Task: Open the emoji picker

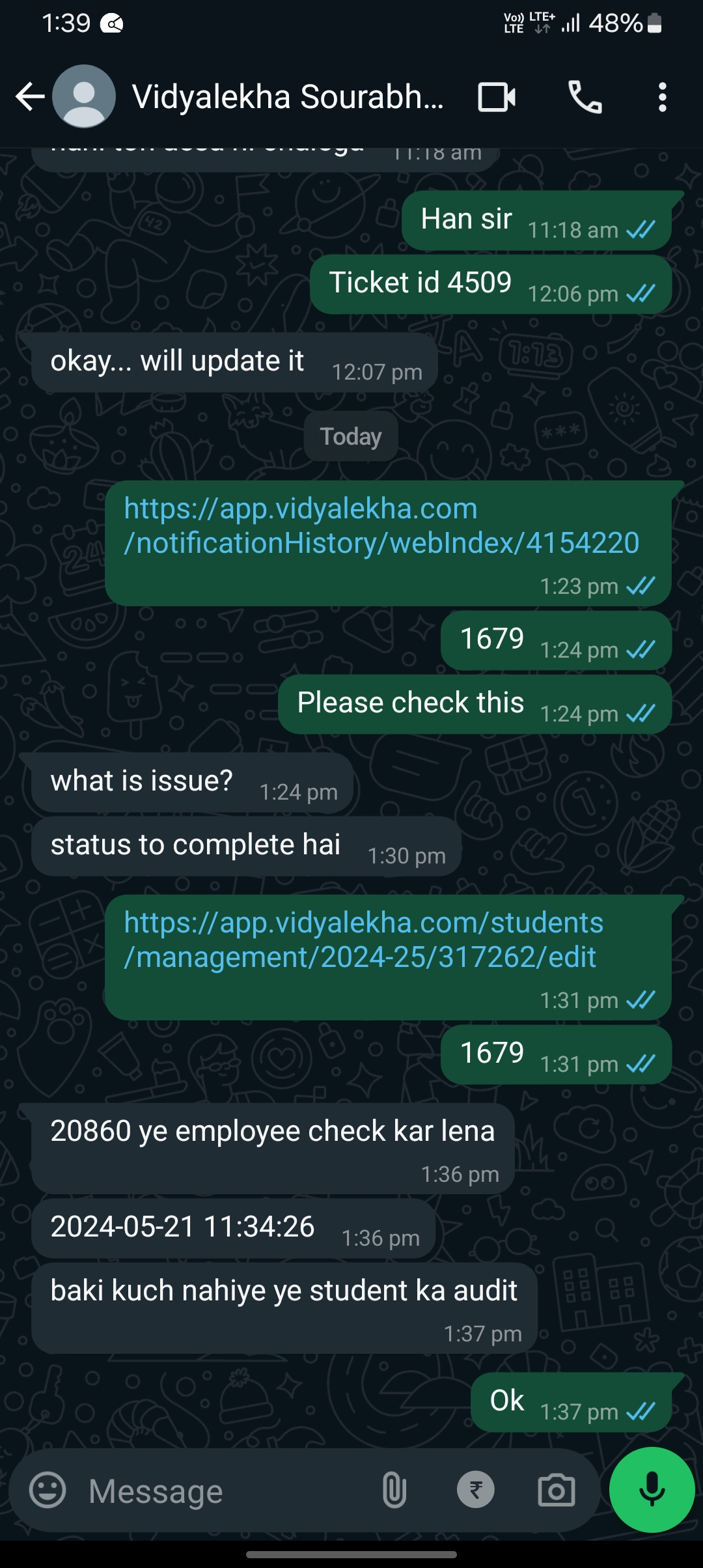Action: coord(48,1491)
